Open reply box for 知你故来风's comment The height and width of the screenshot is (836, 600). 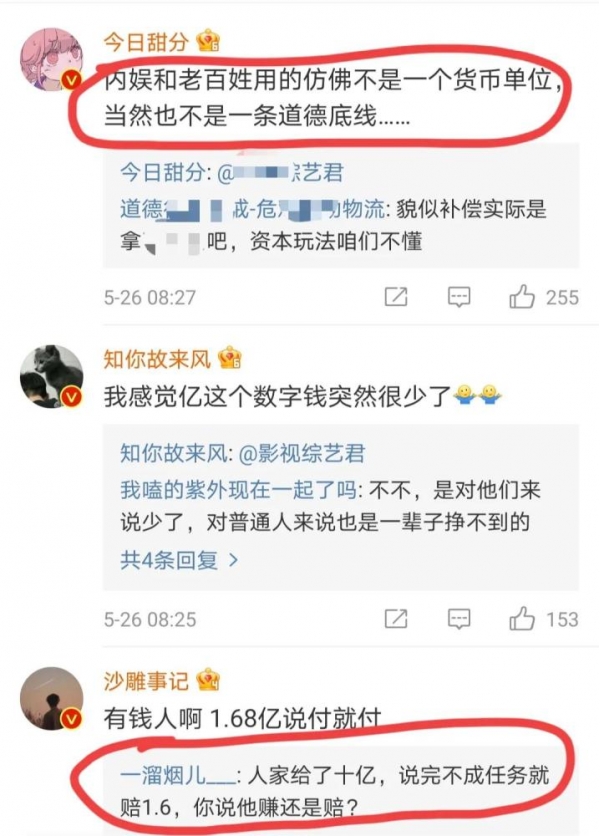pos(459,619)
